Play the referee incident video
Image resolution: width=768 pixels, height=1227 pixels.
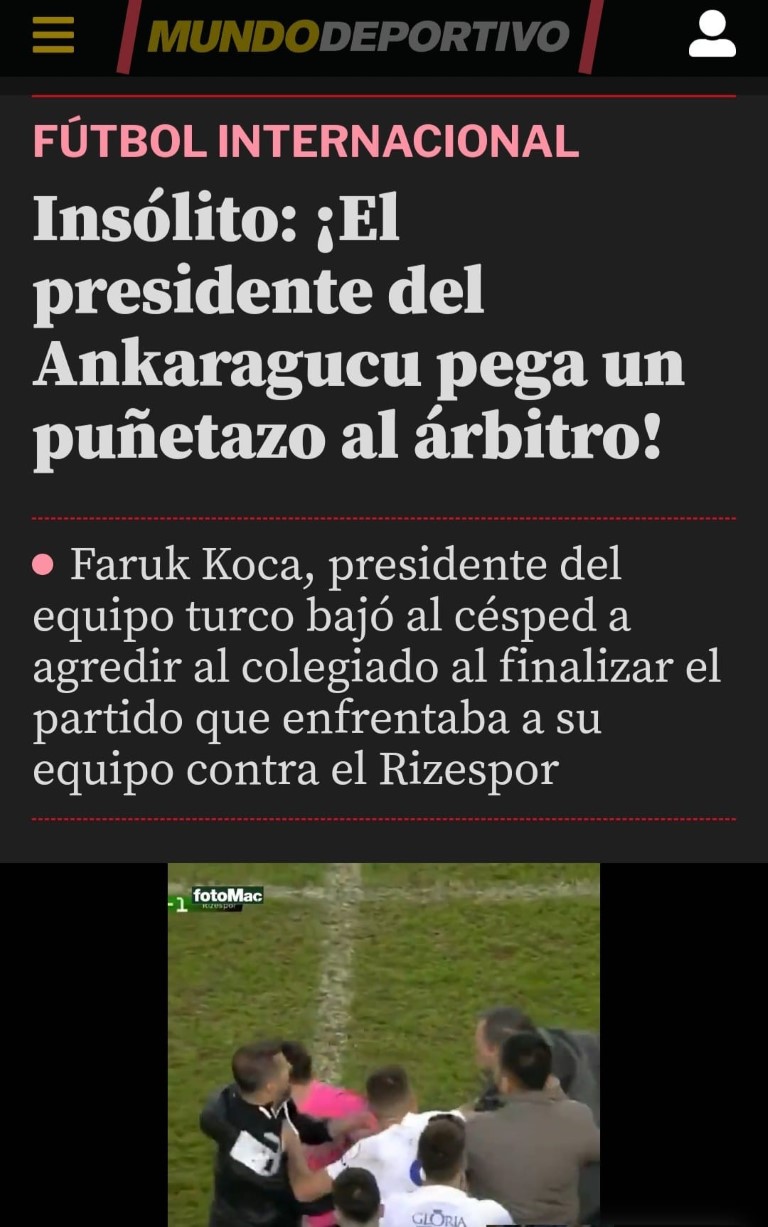click(x=383, y=1044)
